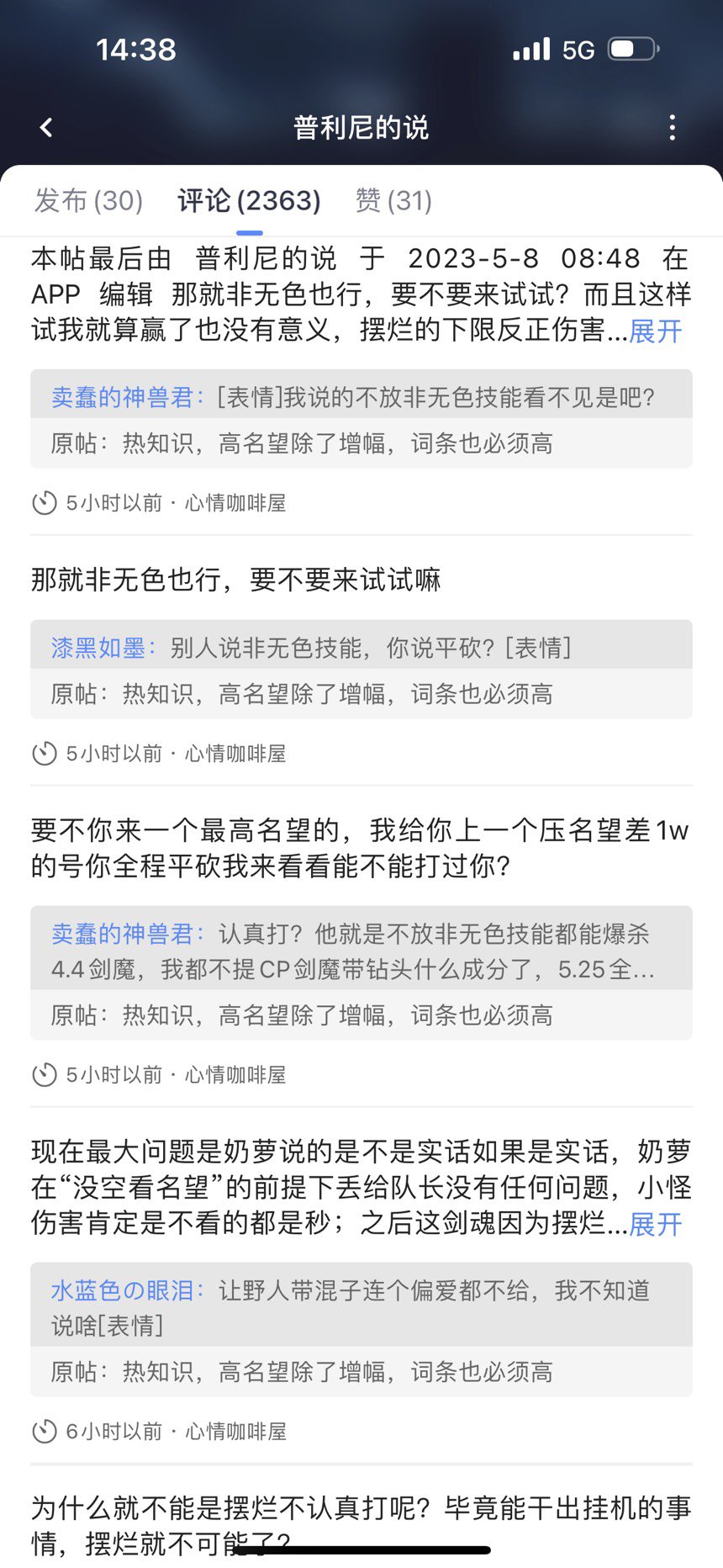
Task: Expand the comment starting with 本帖最后由
Action: [x=655, y=331]
